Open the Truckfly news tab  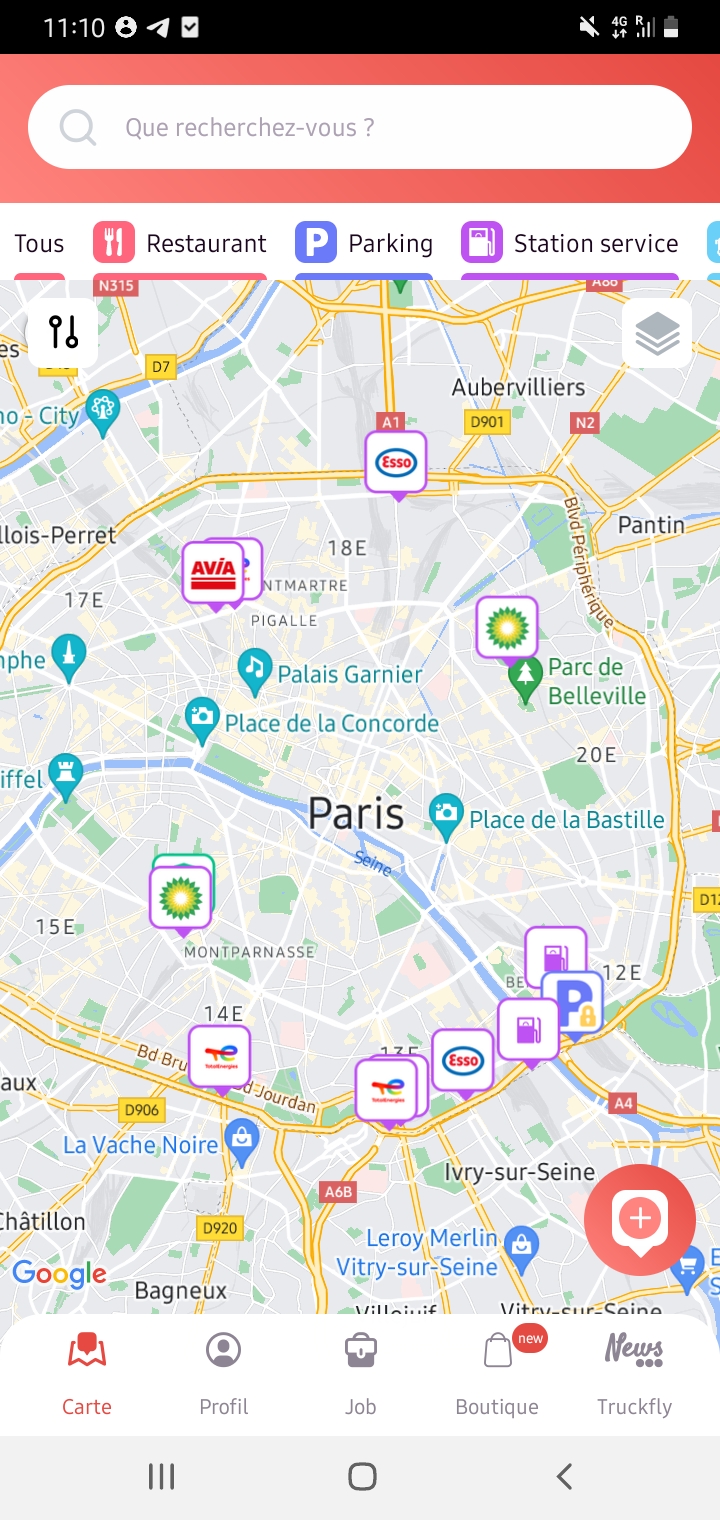(x=634, y=1374)
